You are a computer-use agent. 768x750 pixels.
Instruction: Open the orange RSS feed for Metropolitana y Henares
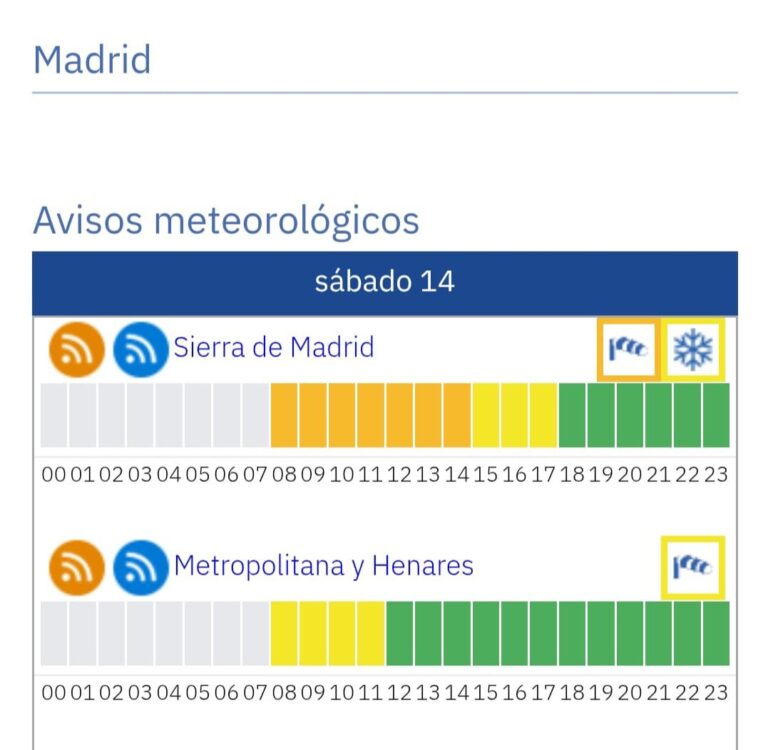(x=77, y=568)
